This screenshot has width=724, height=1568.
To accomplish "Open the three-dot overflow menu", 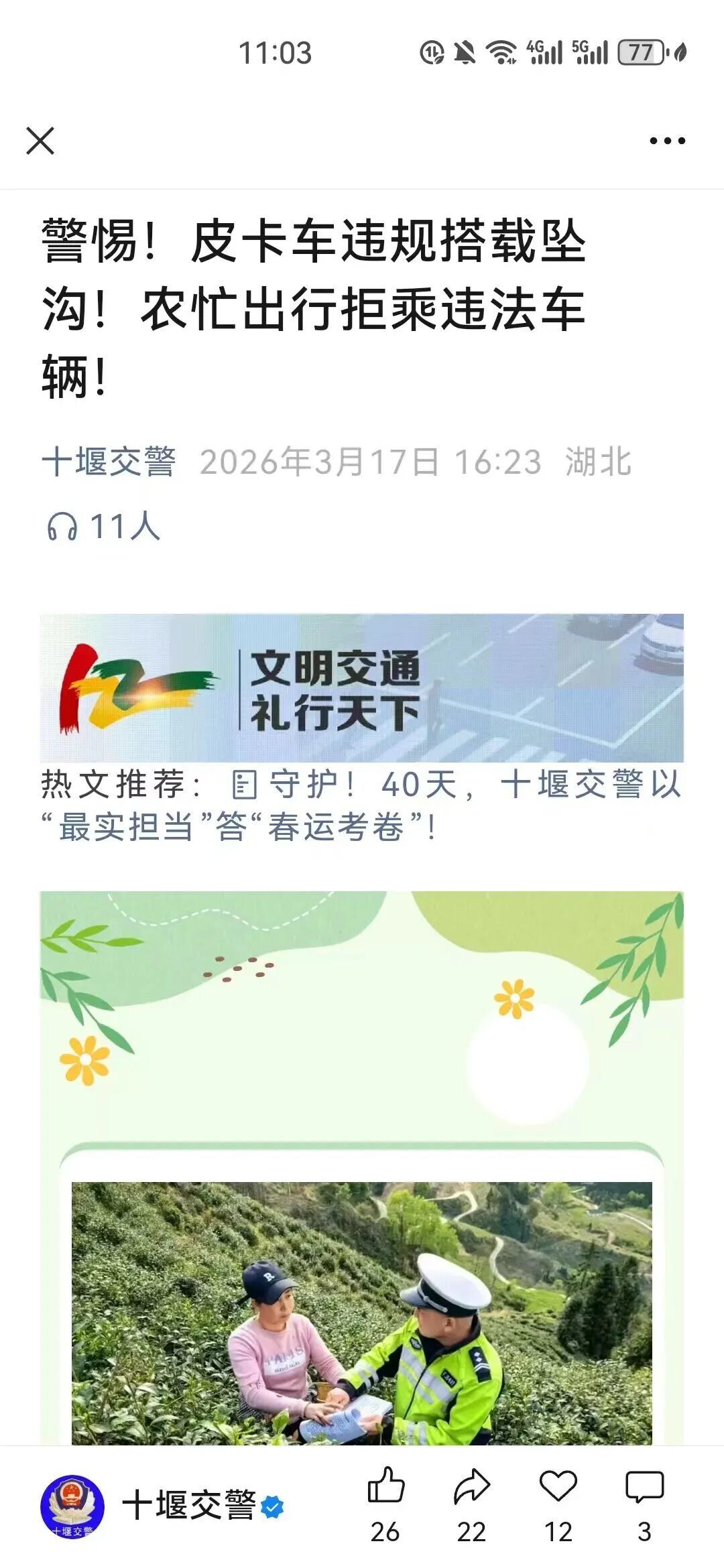I will [x=667, y=141].
